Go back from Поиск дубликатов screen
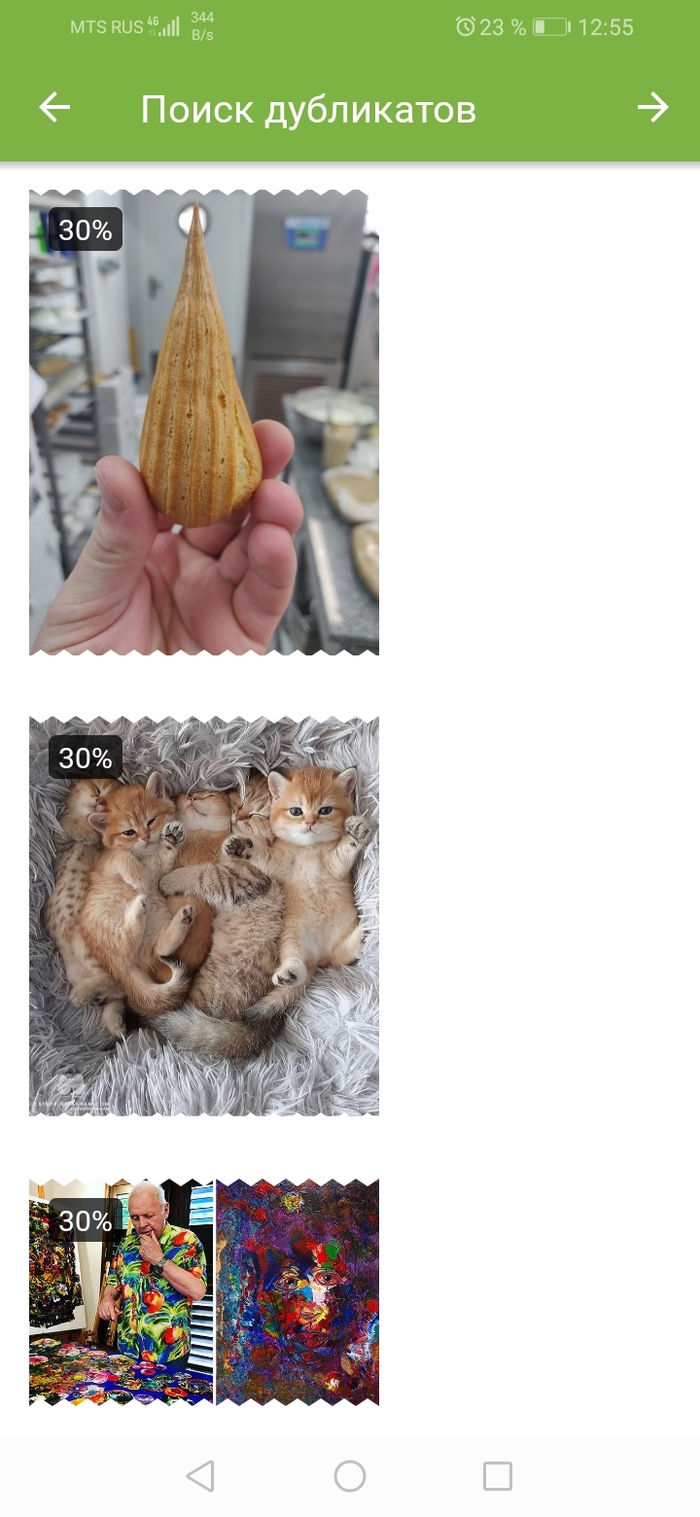 click(x=55, y=108)
